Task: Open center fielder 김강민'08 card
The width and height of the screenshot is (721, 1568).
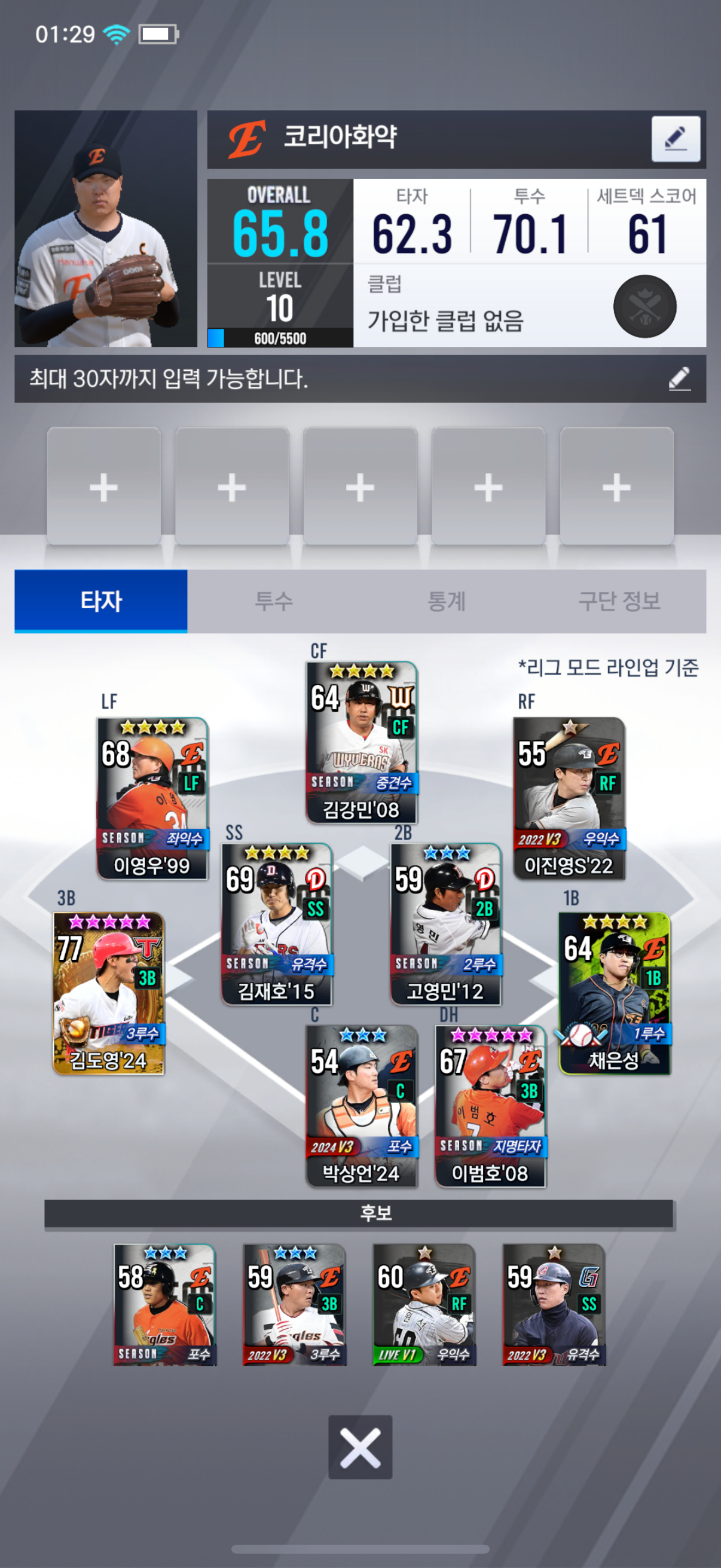Action: pyautogui.click(x=362, y=743)
